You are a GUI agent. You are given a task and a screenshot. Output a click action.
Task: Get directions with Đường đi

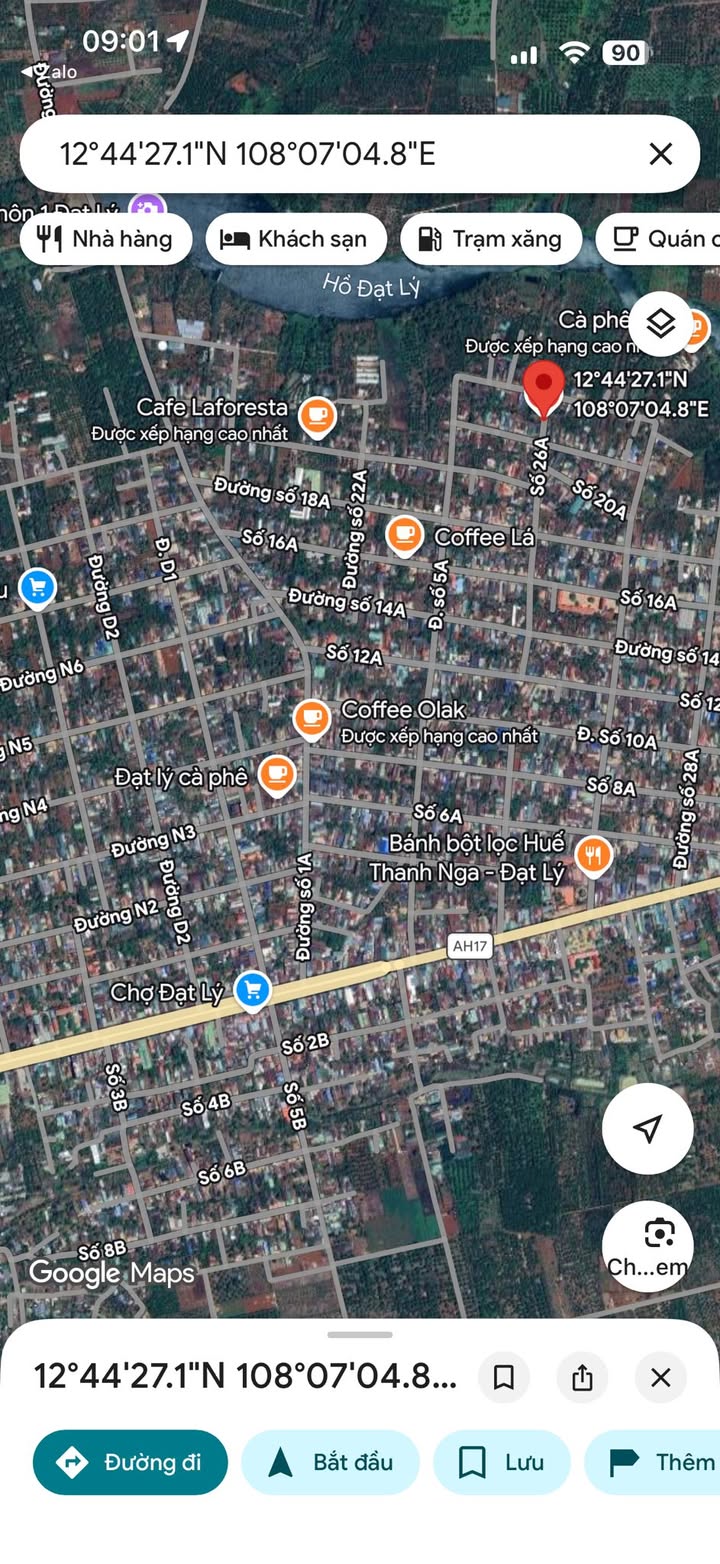pyautogui.click(x=130, y=1462)
